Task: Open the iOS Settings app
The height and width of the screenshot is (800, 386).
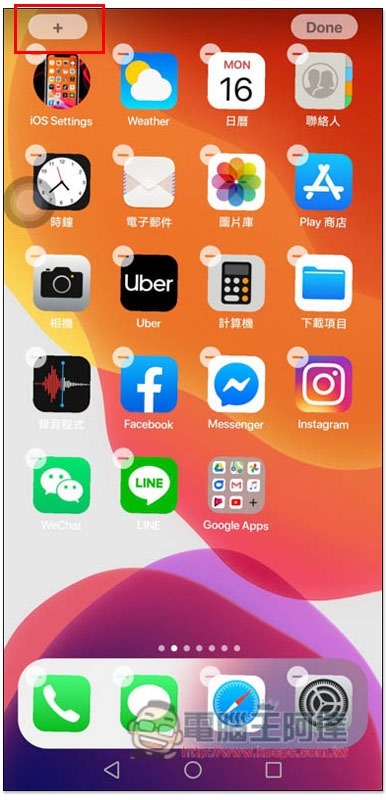Action: tap(62, 81)
